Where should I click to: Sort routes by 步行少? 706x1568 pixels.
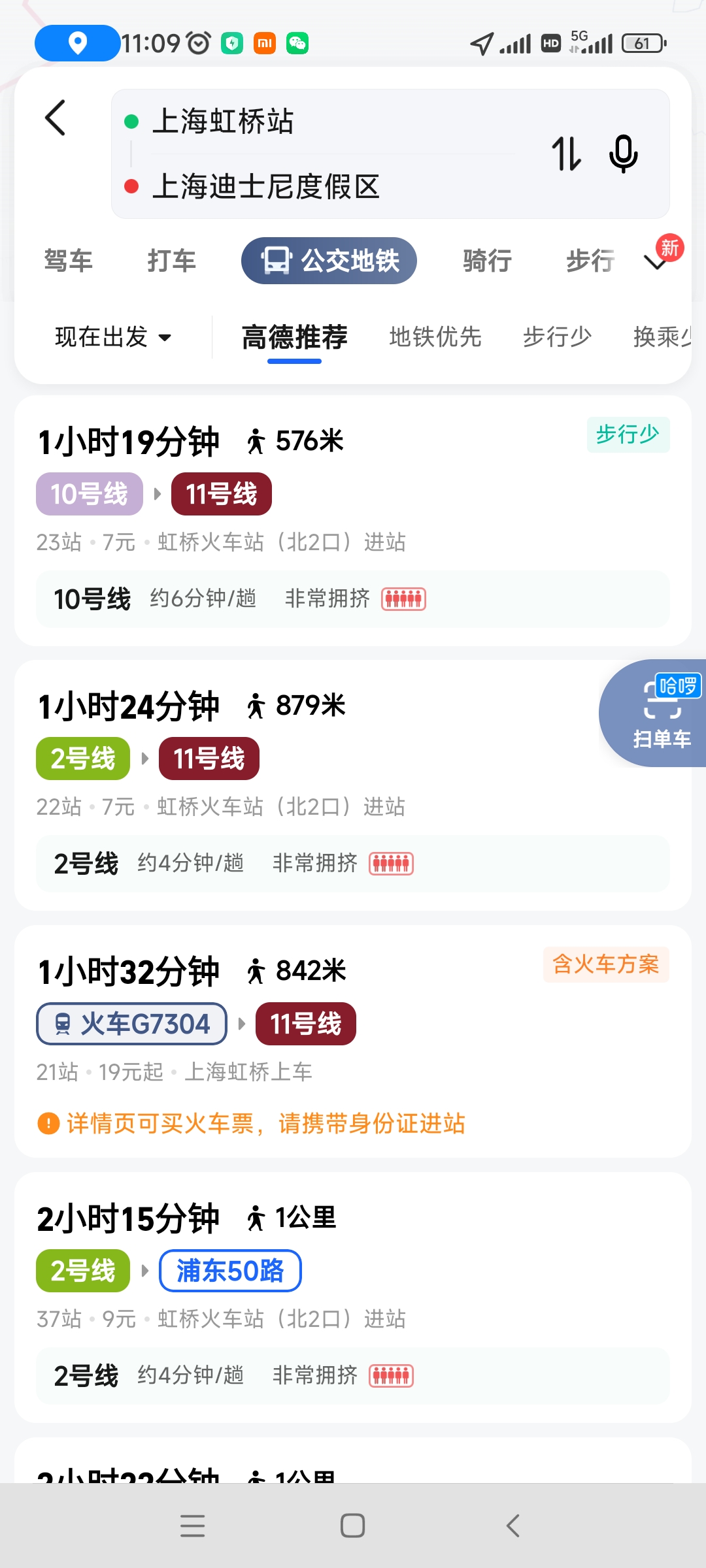(x=557, y=337)
